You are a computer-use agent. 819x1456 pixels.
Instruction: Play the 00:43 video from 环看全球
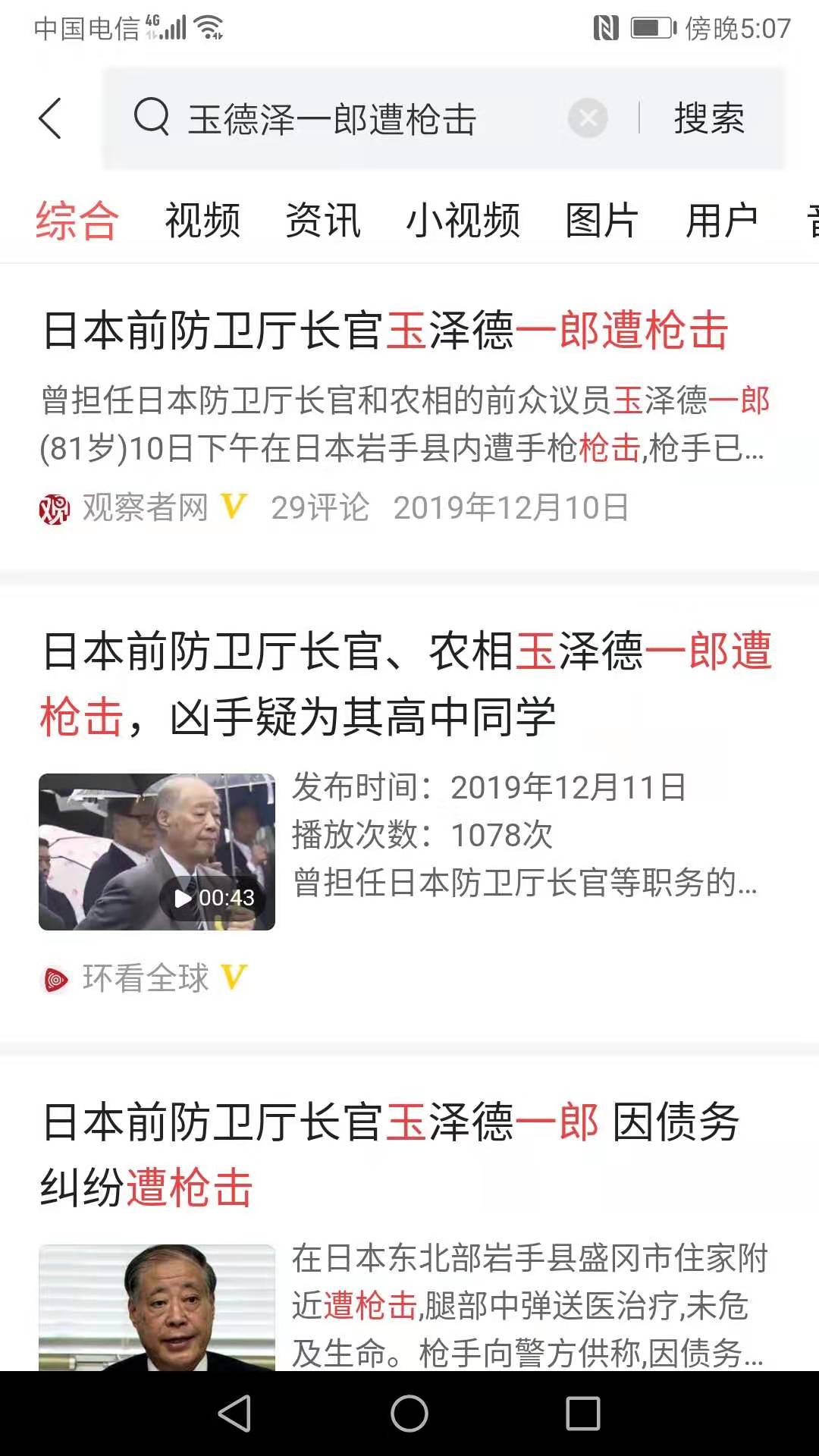pyautogui.click(x=157, y=852)
